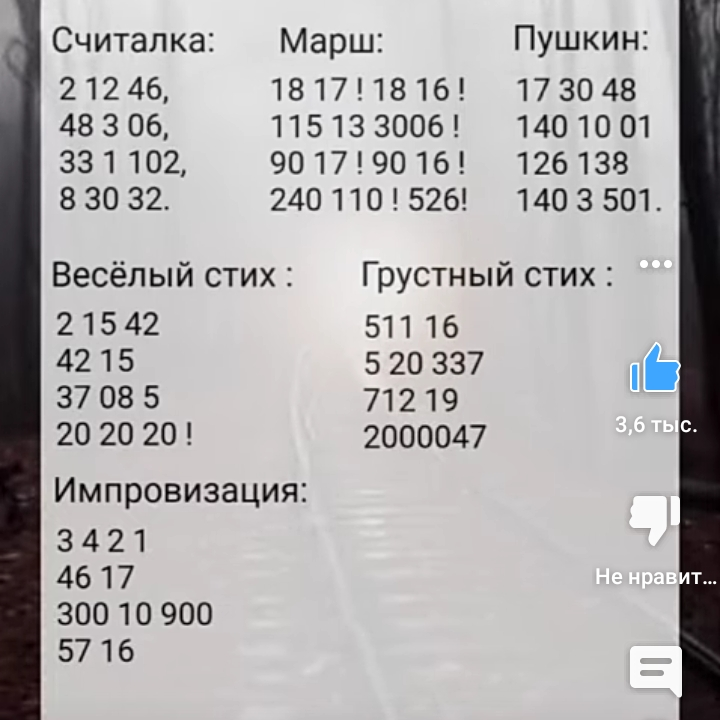Like this video with thumbs up

point(655,368)
